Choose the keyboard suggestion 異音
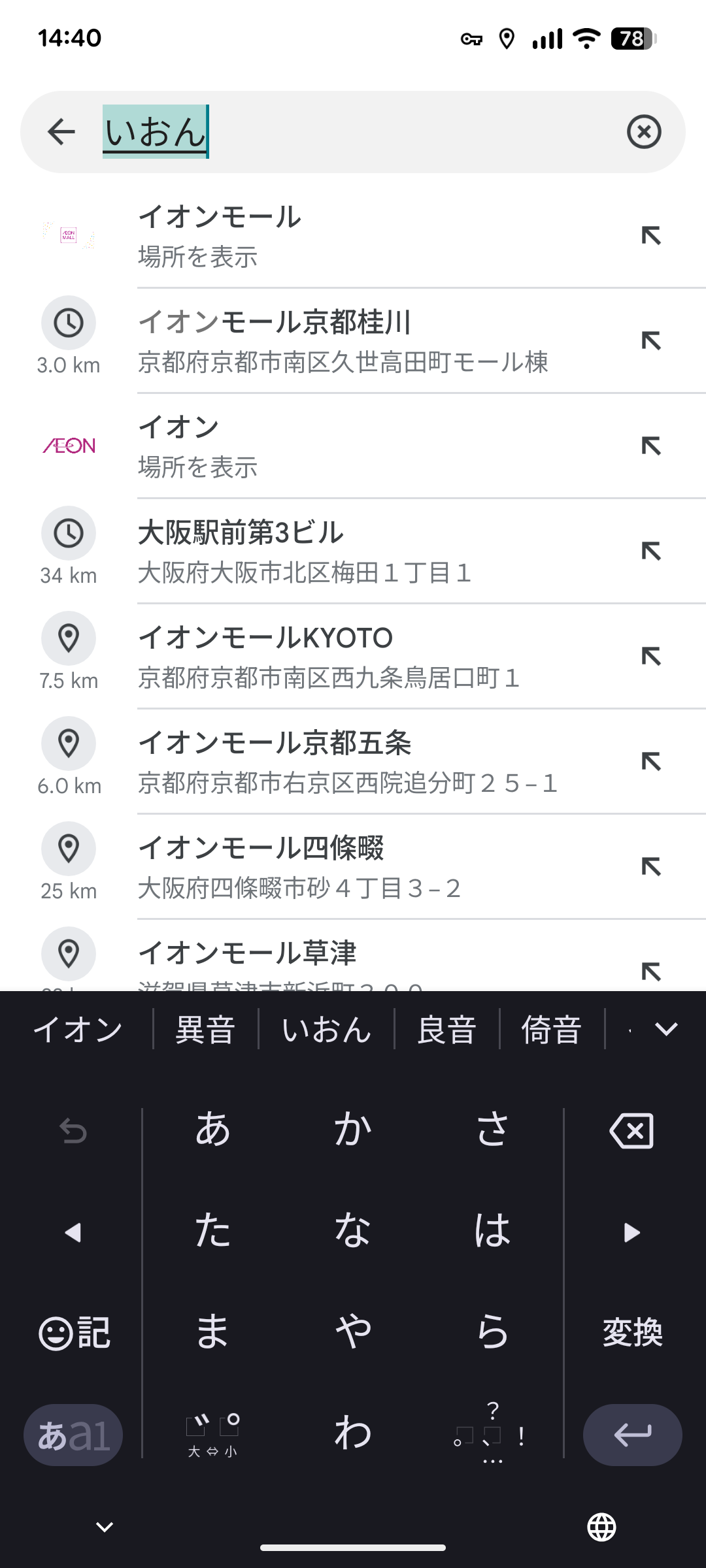The height and width of the screenshot is (1568, 706). [205, 1030]
